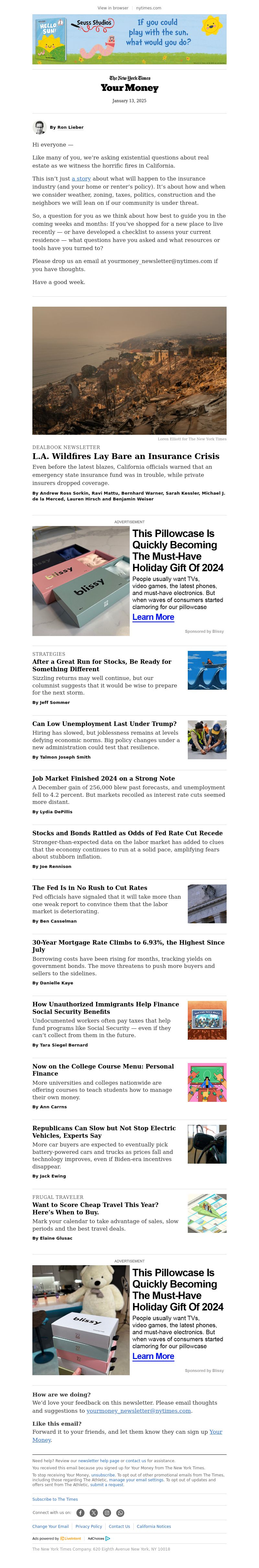The image size is (259, 1568).
Task: Tap the Seuss Studios banner ad
Action: (129, 39)
